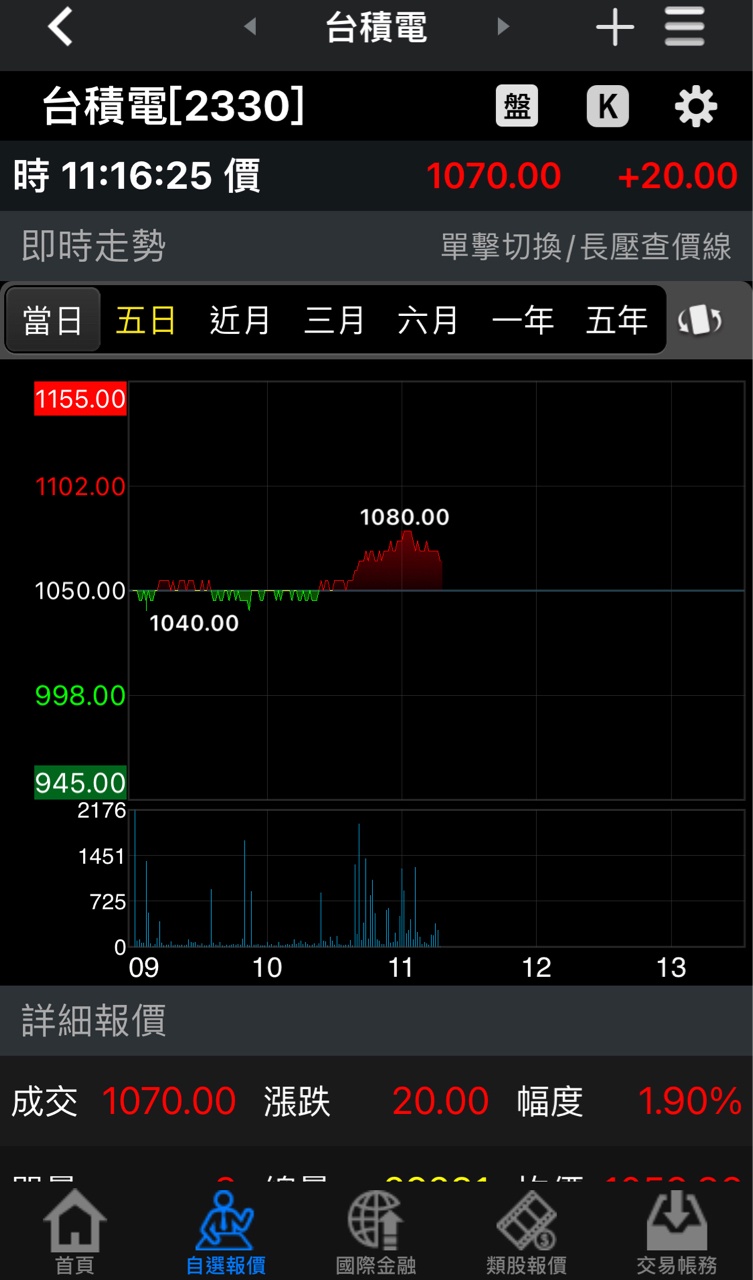
Task: View the 六月 chart period
Action: [x=428, y=321]
